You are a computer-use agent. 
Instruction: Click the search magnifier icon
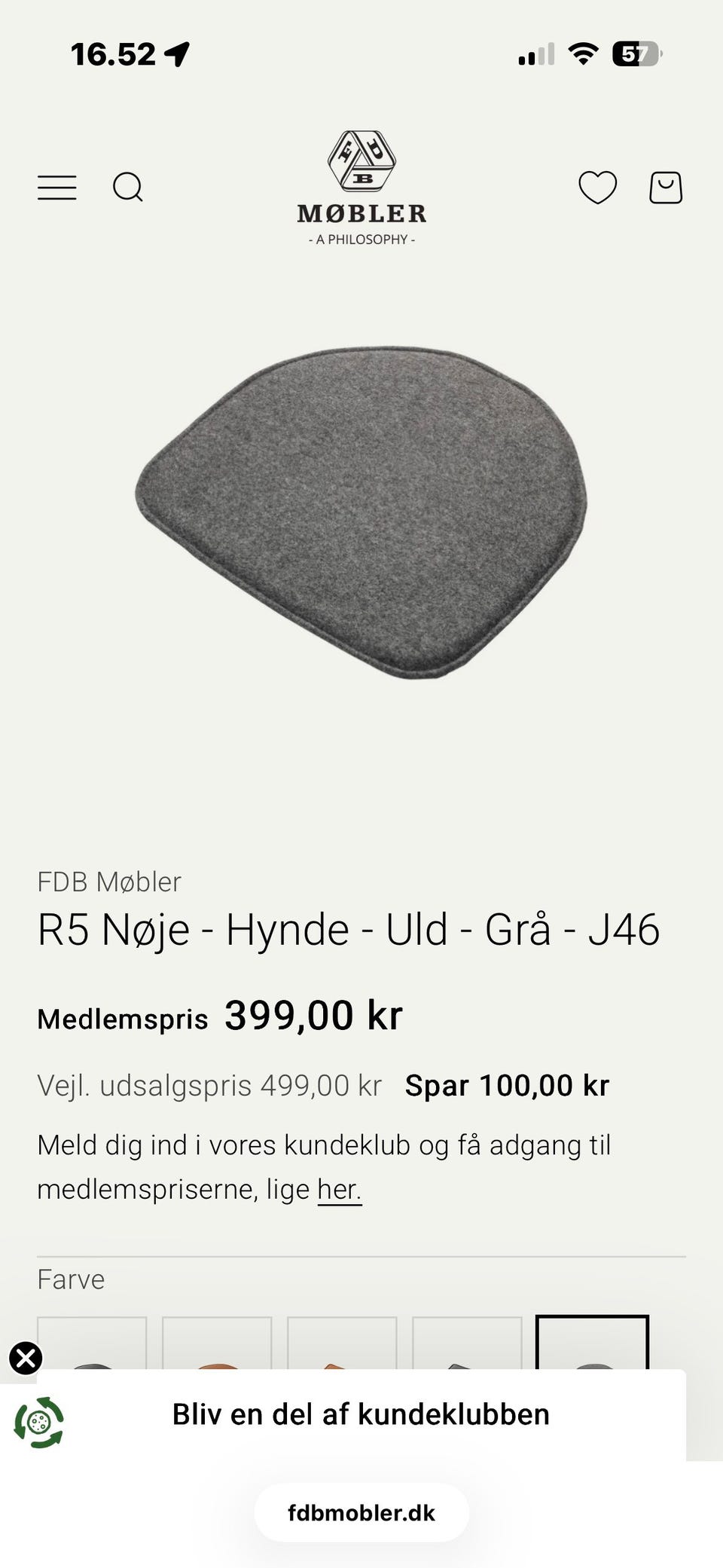tap(129, 188)
